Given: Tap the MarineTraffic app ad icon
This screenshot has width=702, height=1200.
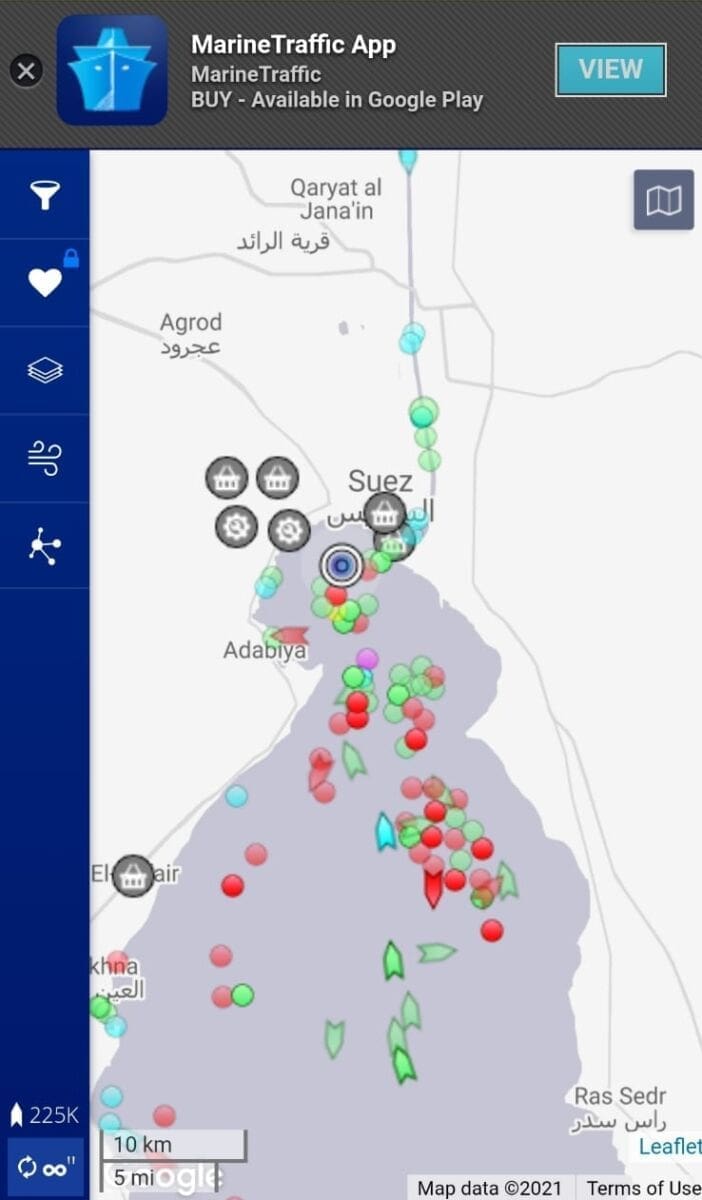Looking at the screenshot, I should pyautogui.click(x=112, y=70).
